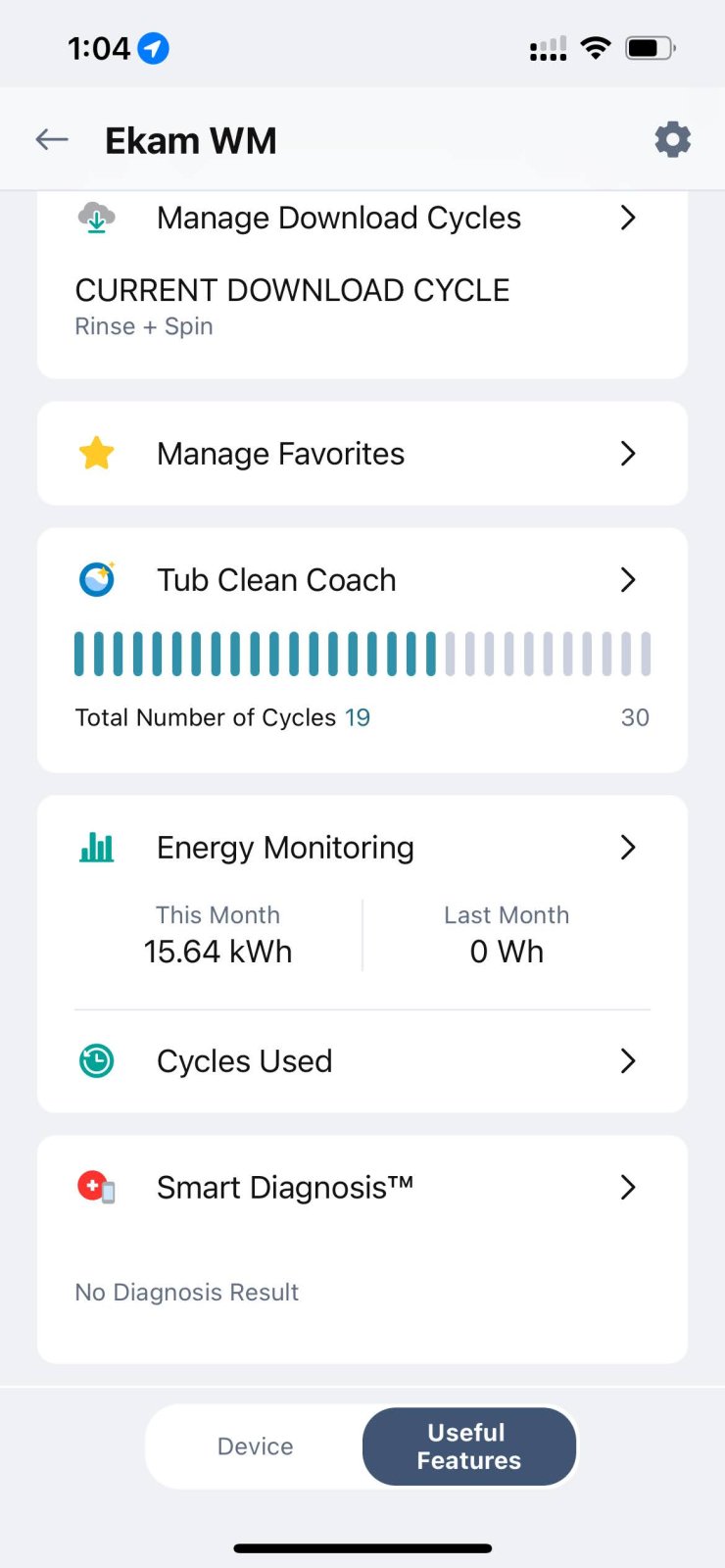The width and height of the screenshot is (725, 1568).
Task: Open the Cycles Used row
Action: pos(362,1061)
